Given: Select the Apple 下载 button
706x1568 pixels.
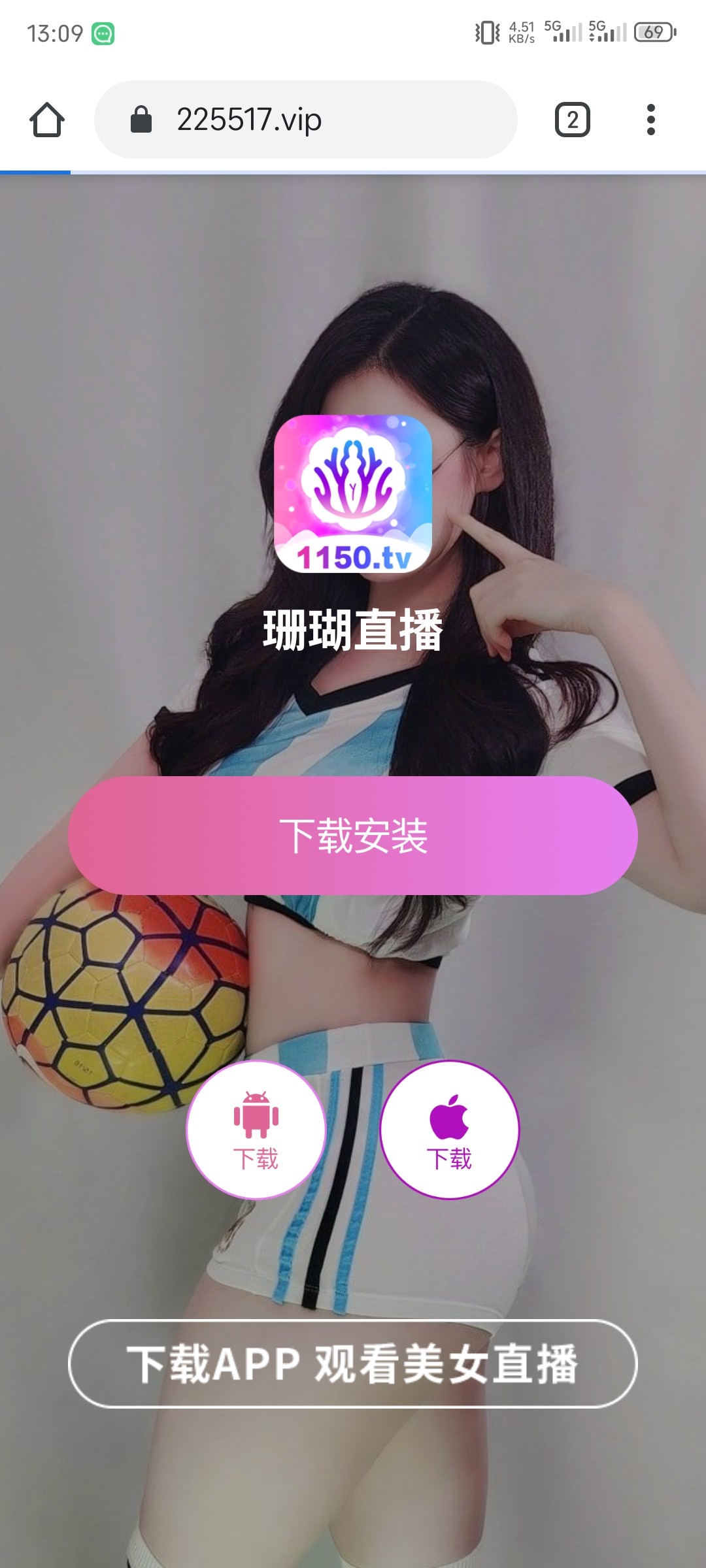Looking at the screenshot, I should [450, 1130].
